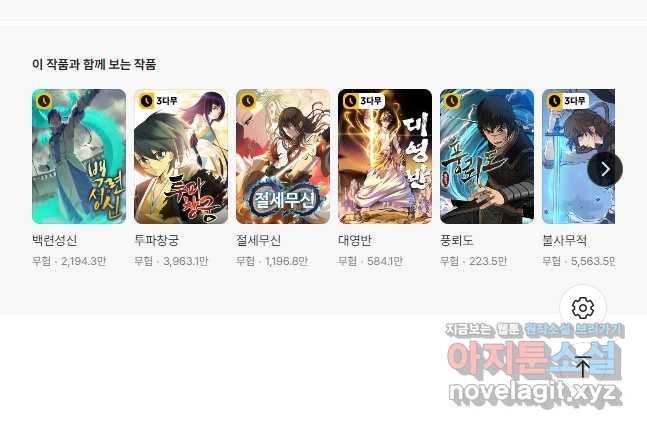Jump to top with the up arrow
This screenshot has height=430, width=647.
coord(583,365)
